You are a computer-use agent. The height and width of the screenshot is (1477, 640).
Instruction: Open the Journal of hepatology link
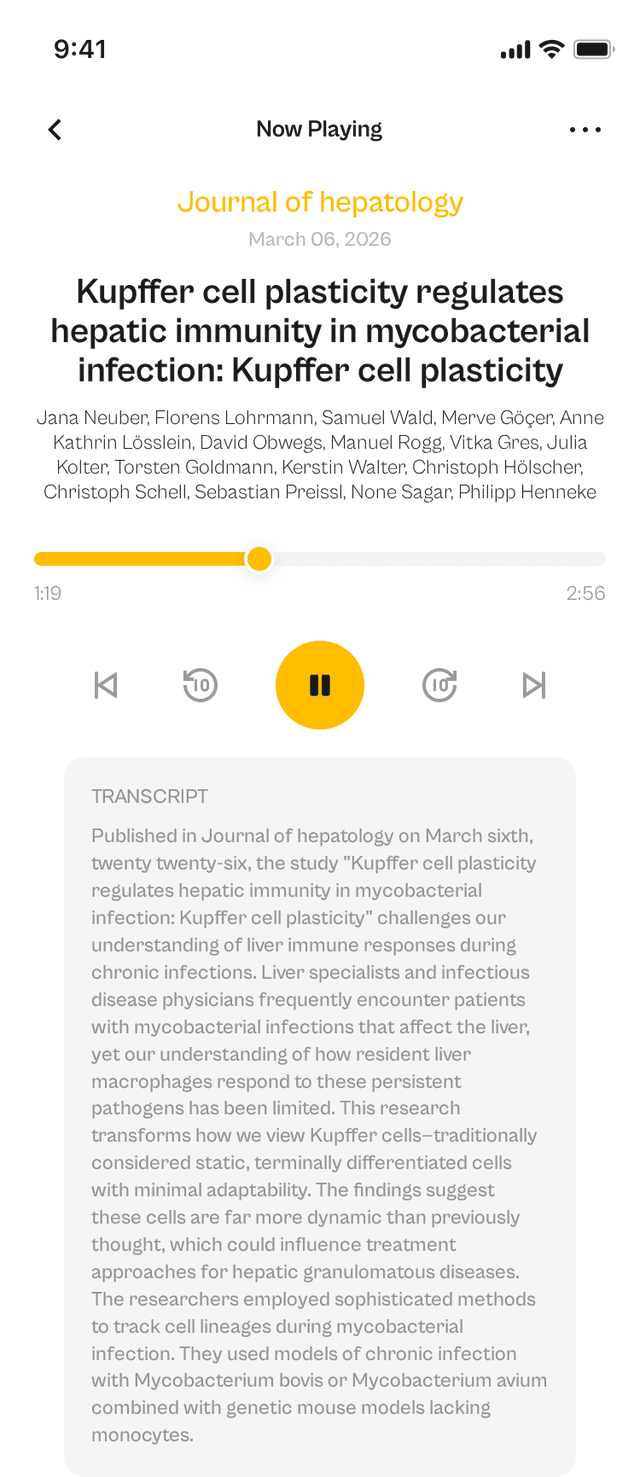320,202
